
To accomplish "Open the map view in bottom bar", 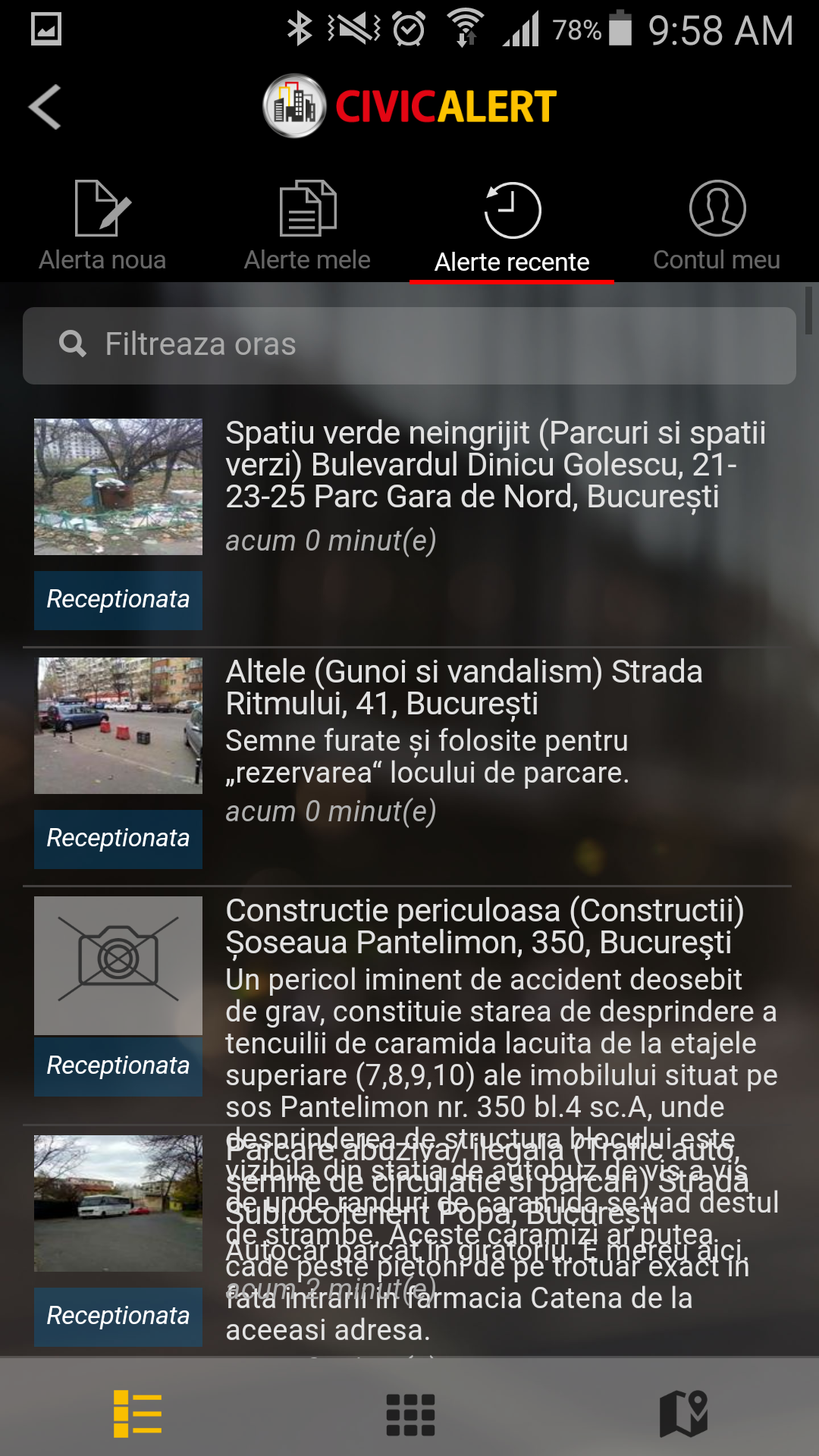I will pyautogui.click(x=684, y=1414).
